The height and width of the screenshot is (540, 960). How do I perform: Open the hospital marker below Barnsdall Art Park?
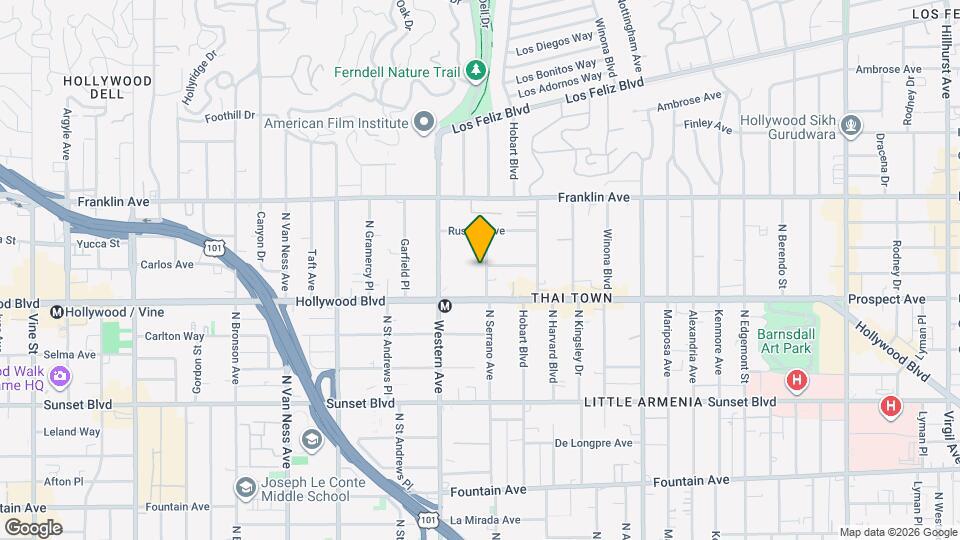pos(797,380)
